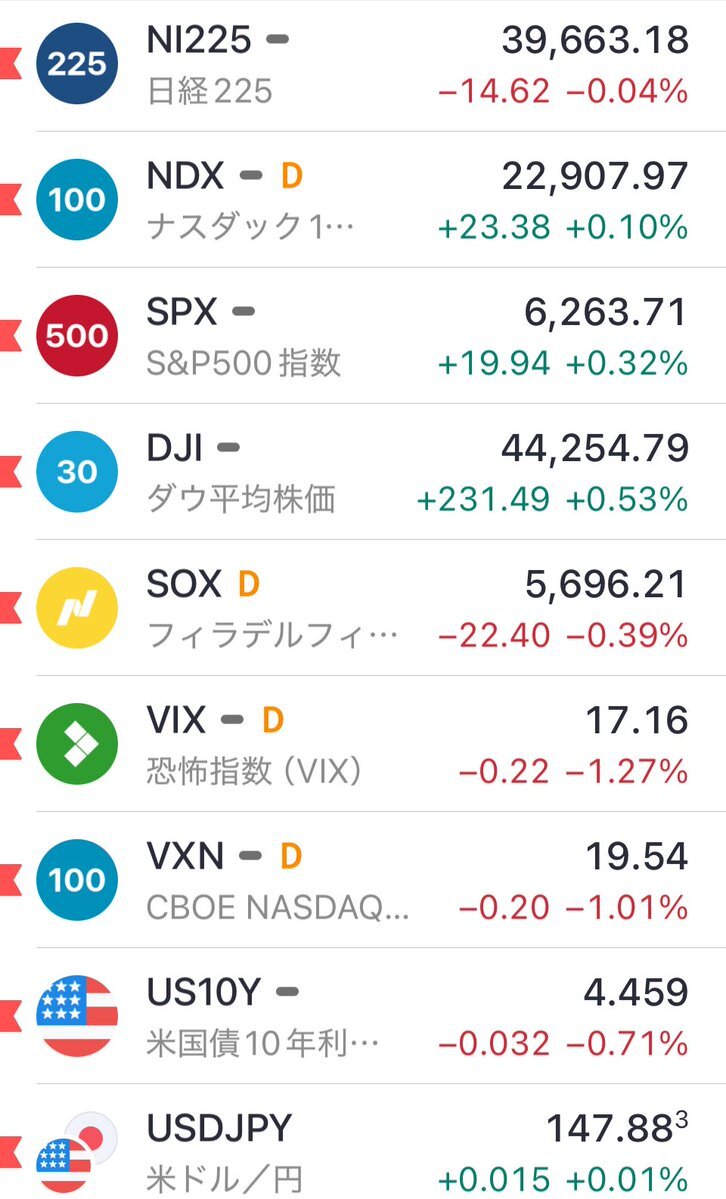This screenshot has width=726, height=1199.
Task: Tap the VIX fear index row
Action: (363, 744)
